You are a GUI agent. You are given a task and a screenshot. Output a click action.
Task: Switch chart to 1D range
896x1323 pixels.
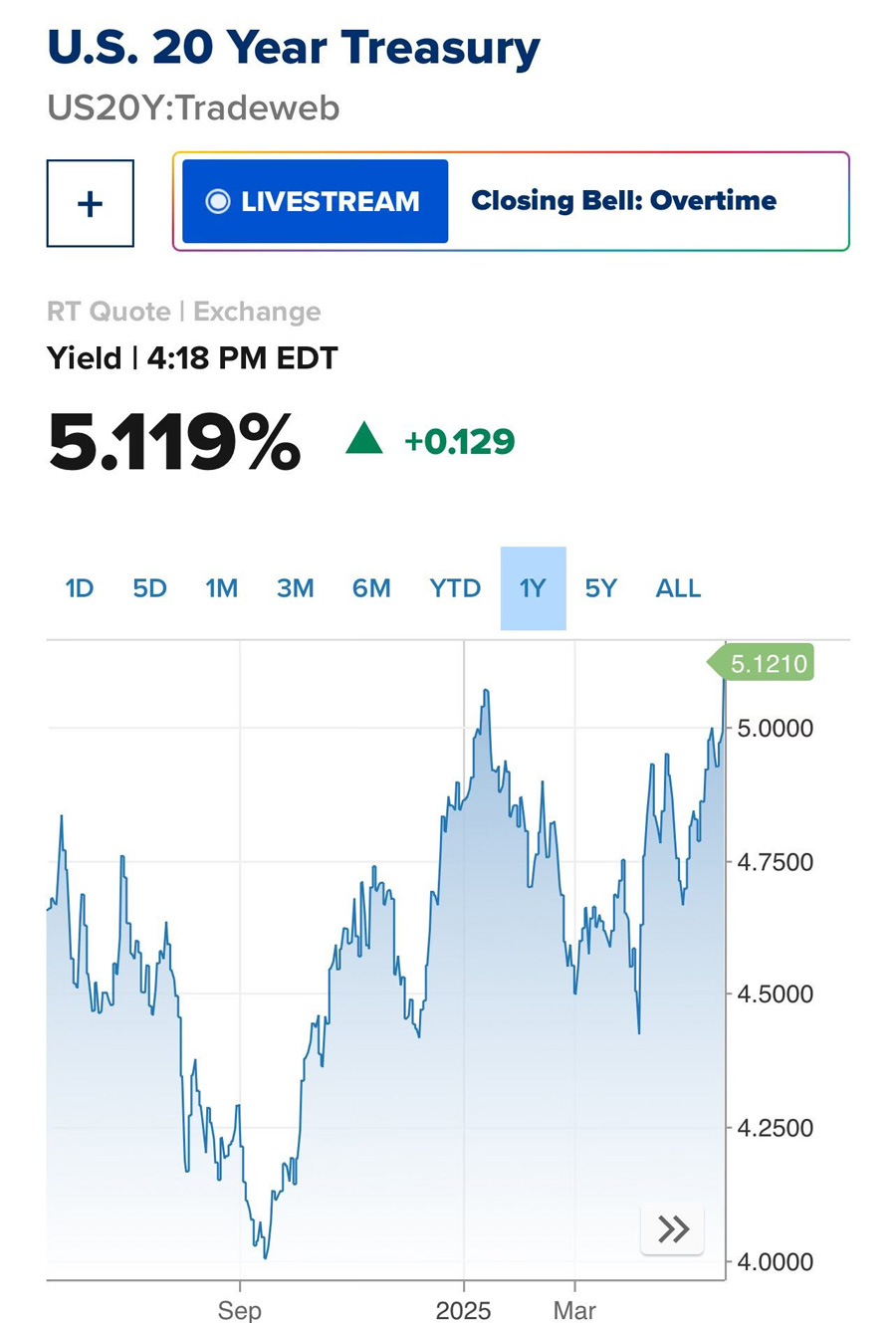coord(79,588)
